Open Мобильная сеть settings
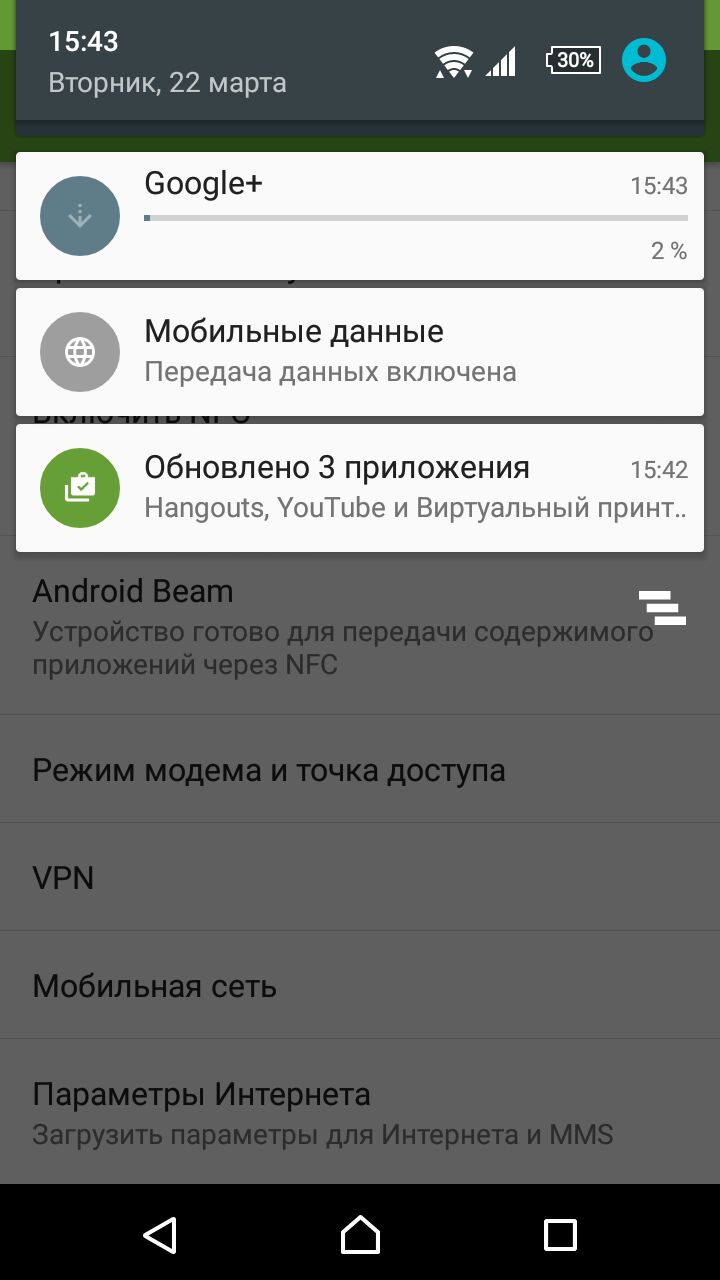Image resolution: width=720 pixels, height=1280 pixels. click(360, 986)
